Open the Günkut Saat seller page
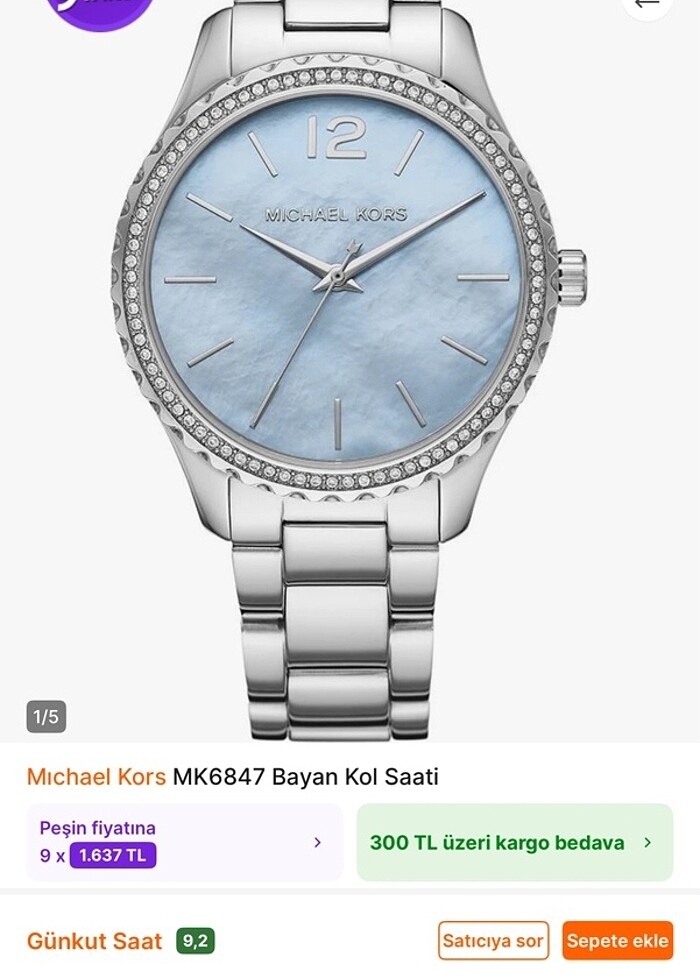 tap(94, 941)
